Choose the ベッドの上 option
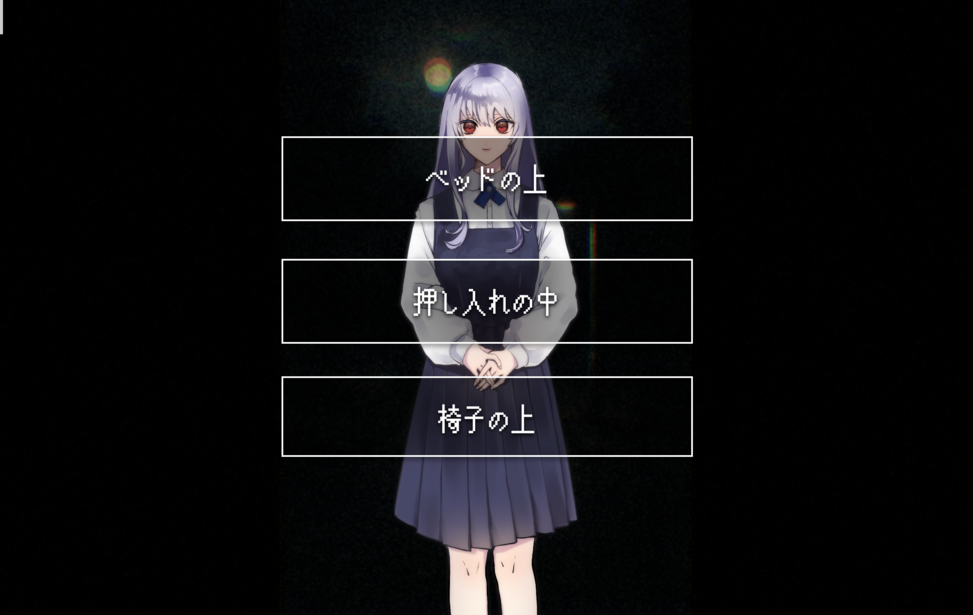973x615 pixels. pyautogui.click(x=486, y=179)
